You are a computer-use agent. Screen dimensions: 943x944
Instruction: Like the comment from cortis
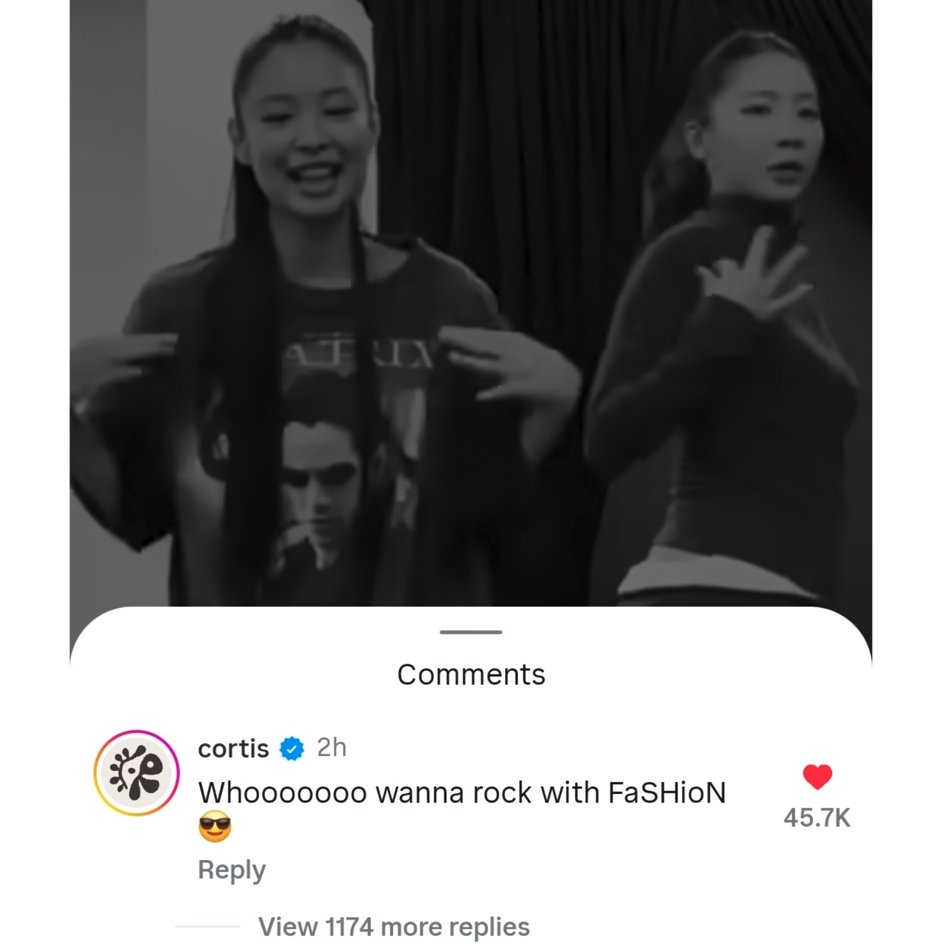tap(817, 777)
